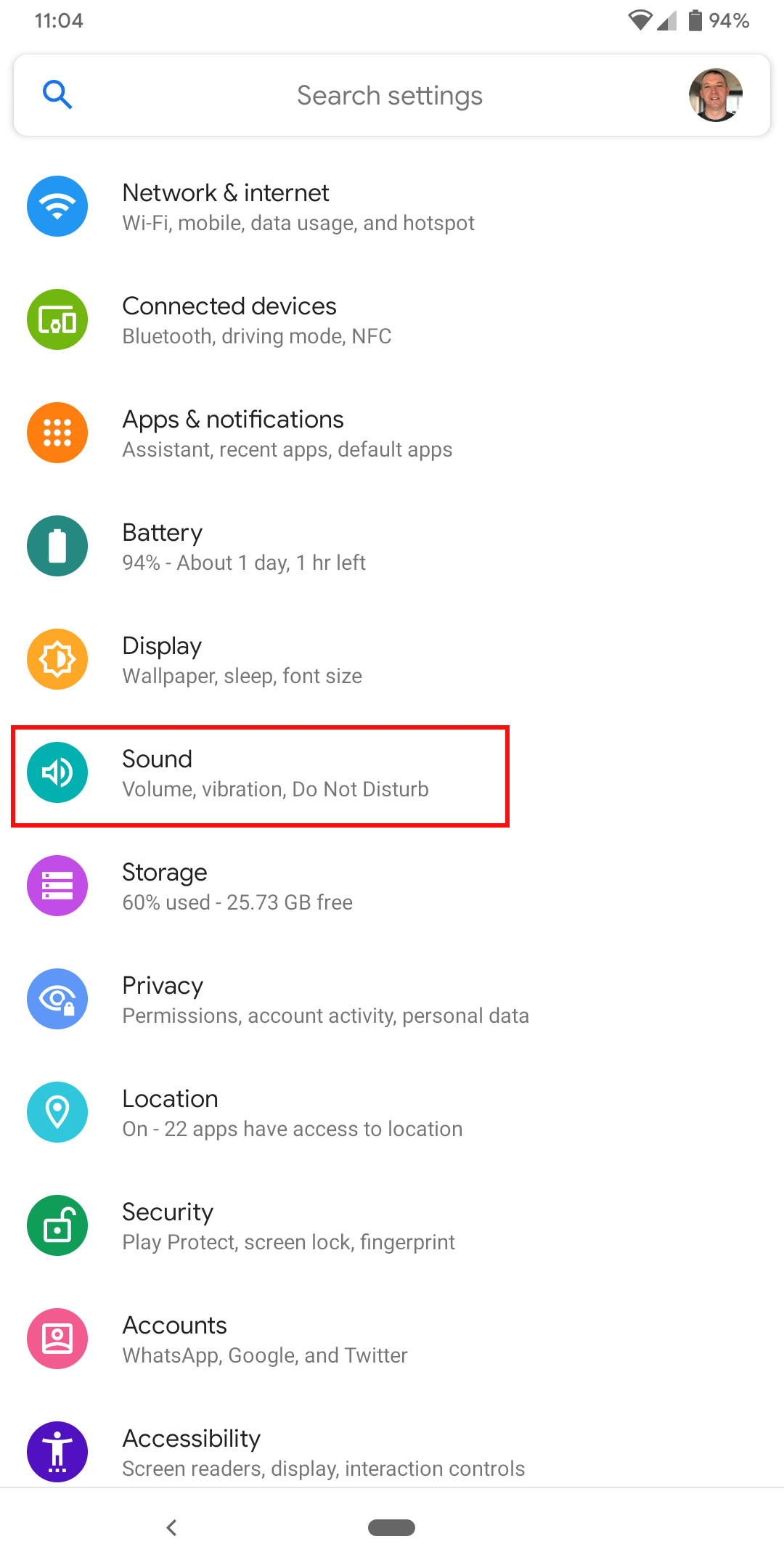Open Accessibility settings
The width and height of the screenshot is (784, 1568).
[x=323, y=1453]
